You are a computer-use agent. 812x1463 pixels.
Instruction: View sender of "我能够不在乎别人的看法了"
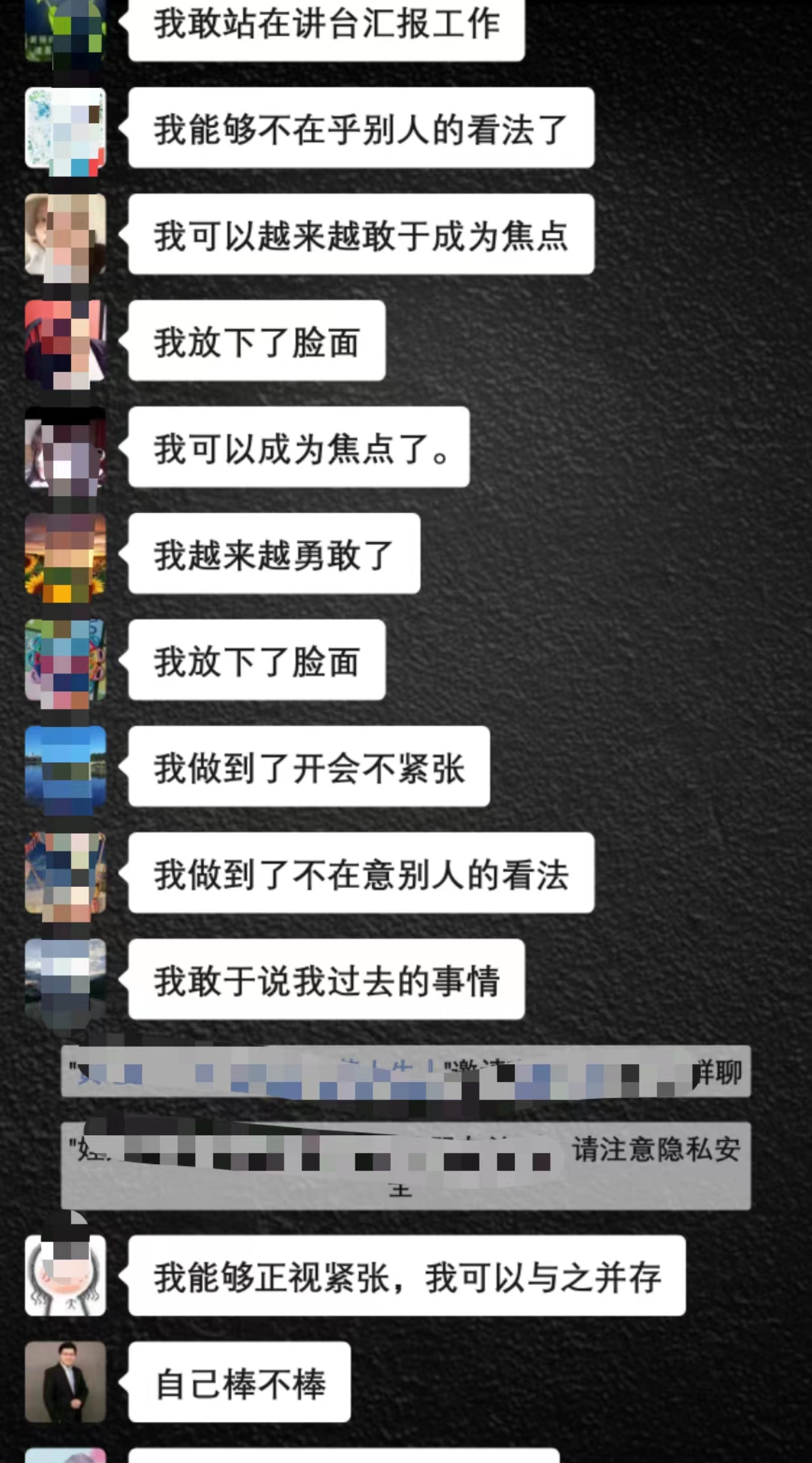pos(65,127)
